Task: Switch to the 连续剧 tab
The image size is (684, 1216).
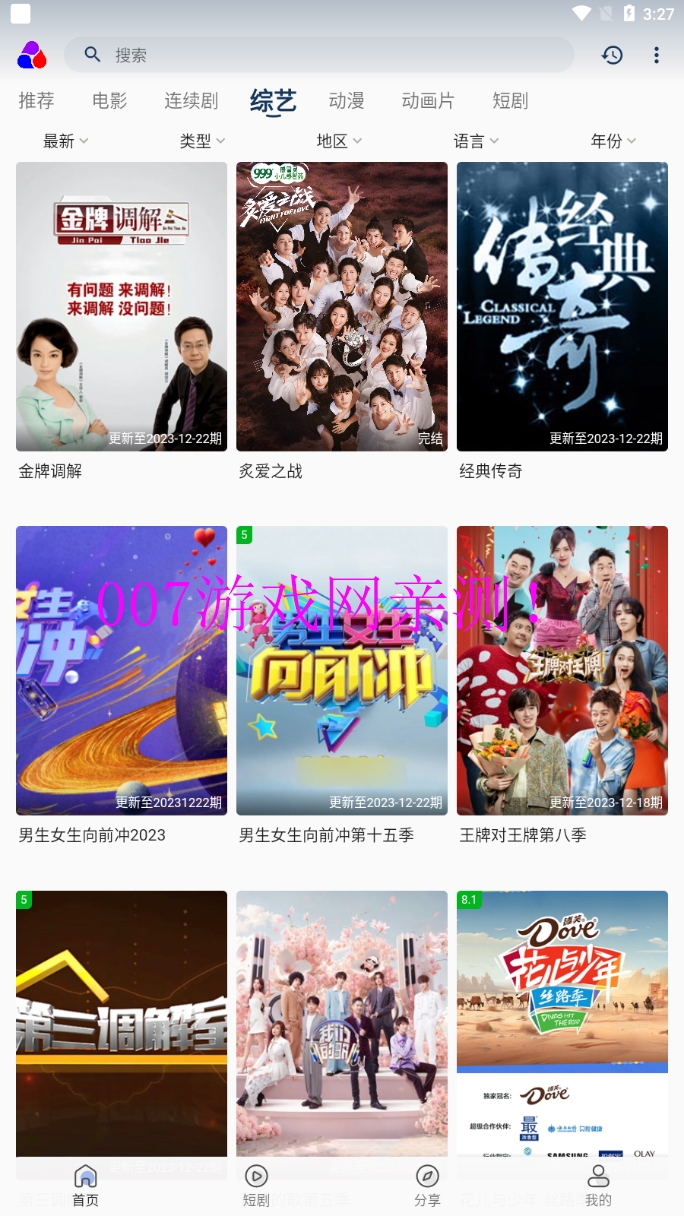Action: click(191, 101)
